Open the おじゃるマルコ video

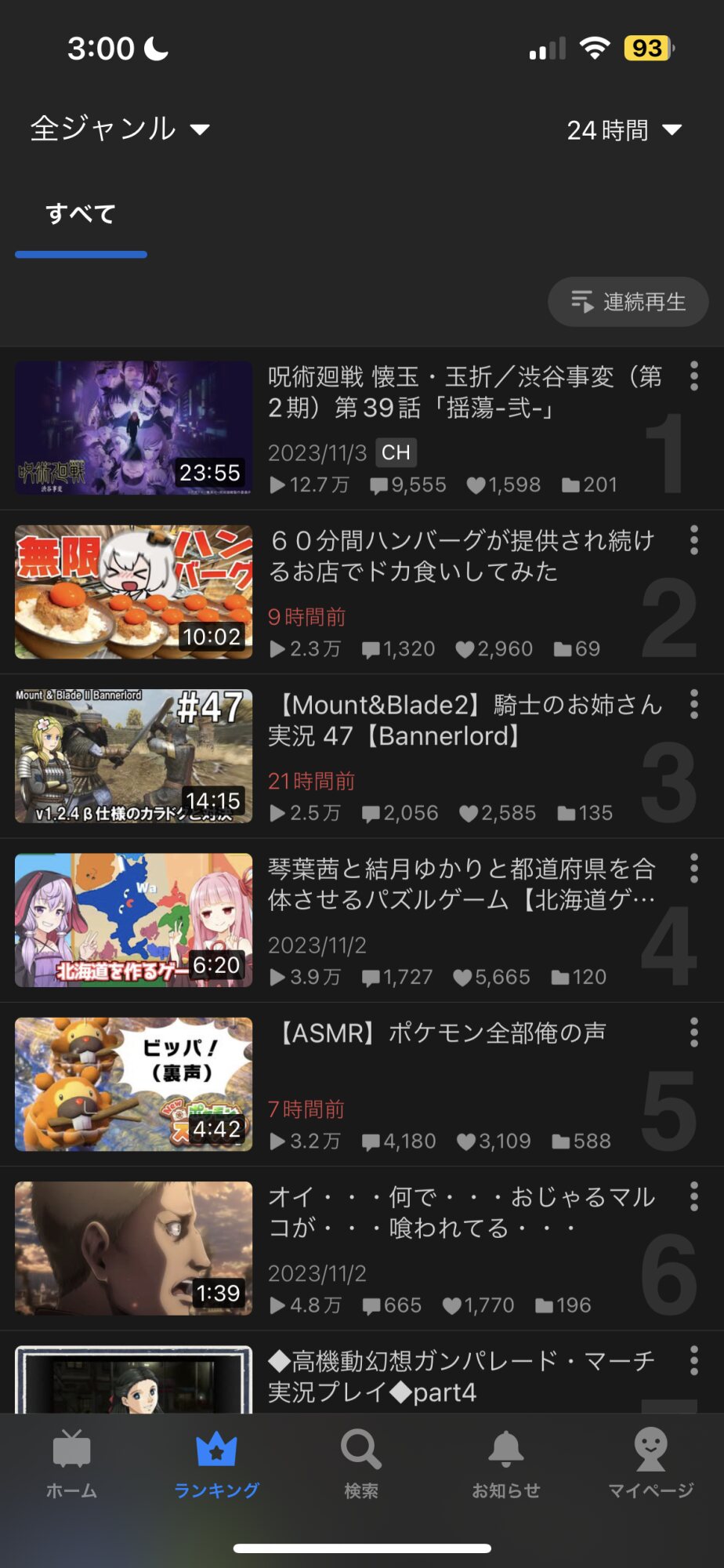pos(134,1248)
